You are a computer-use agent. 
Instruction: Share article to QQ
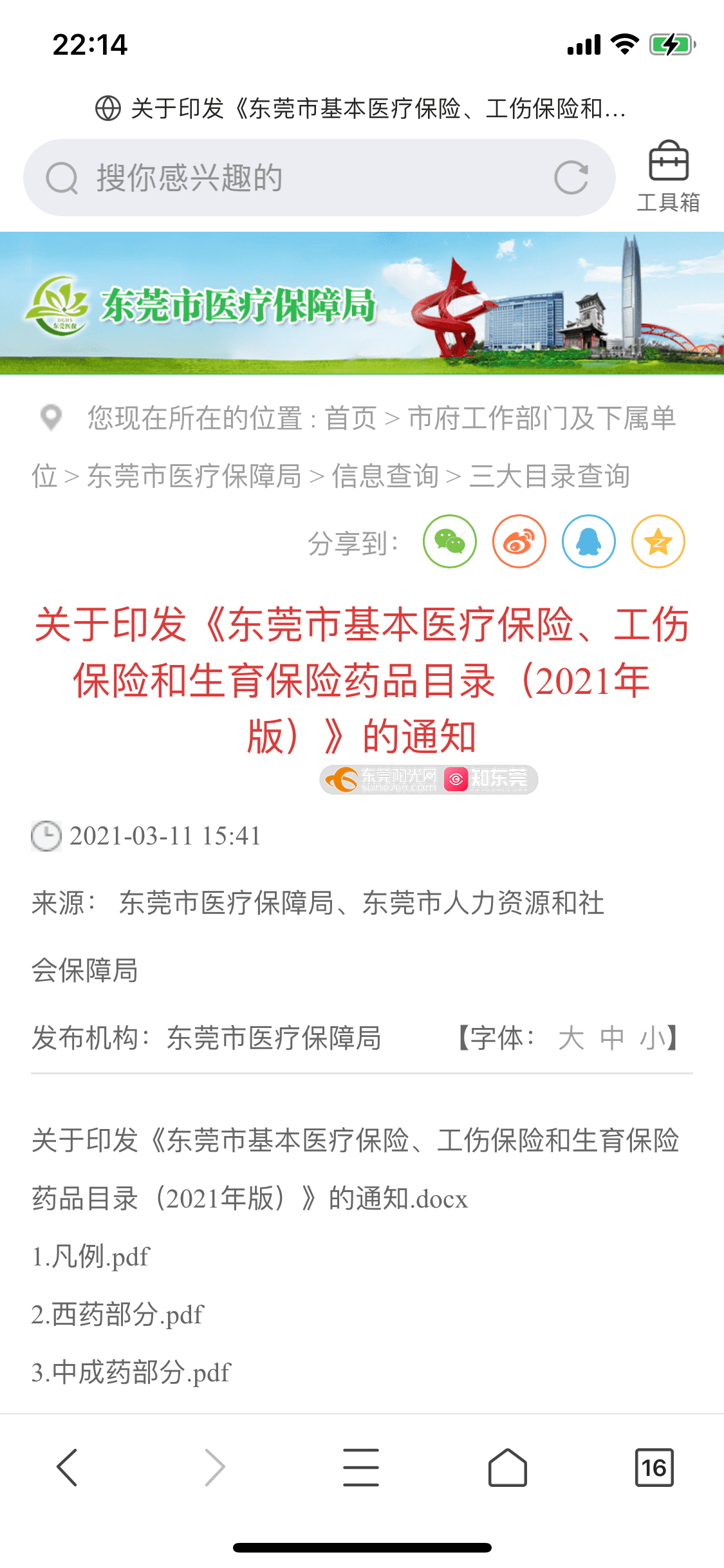pos(589,542)
